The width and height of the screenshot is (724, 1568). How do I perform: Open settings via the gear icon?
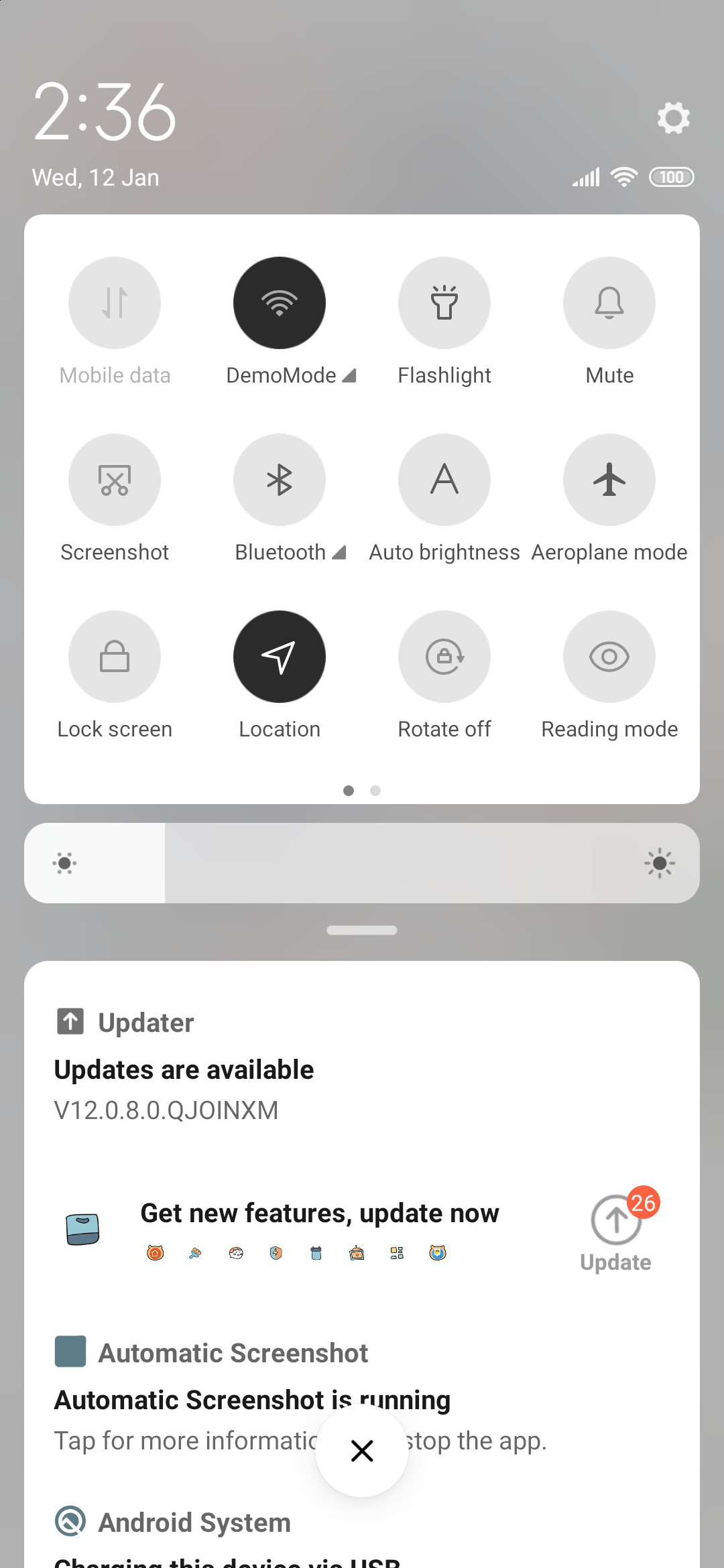(673, 118)
